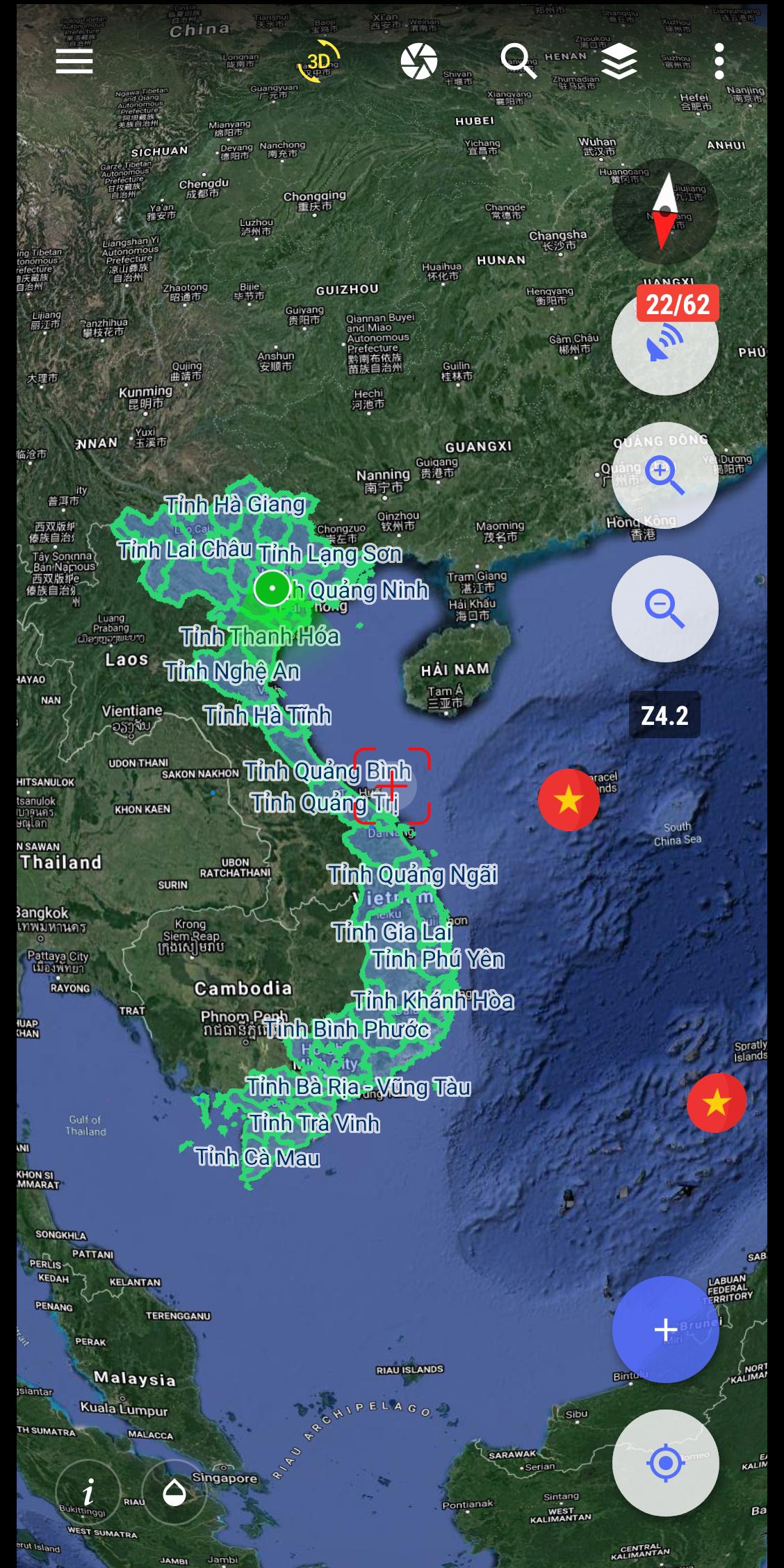This screenshot has width=784, height=1568.
Task: Center map on my location
Action: 665,1463
